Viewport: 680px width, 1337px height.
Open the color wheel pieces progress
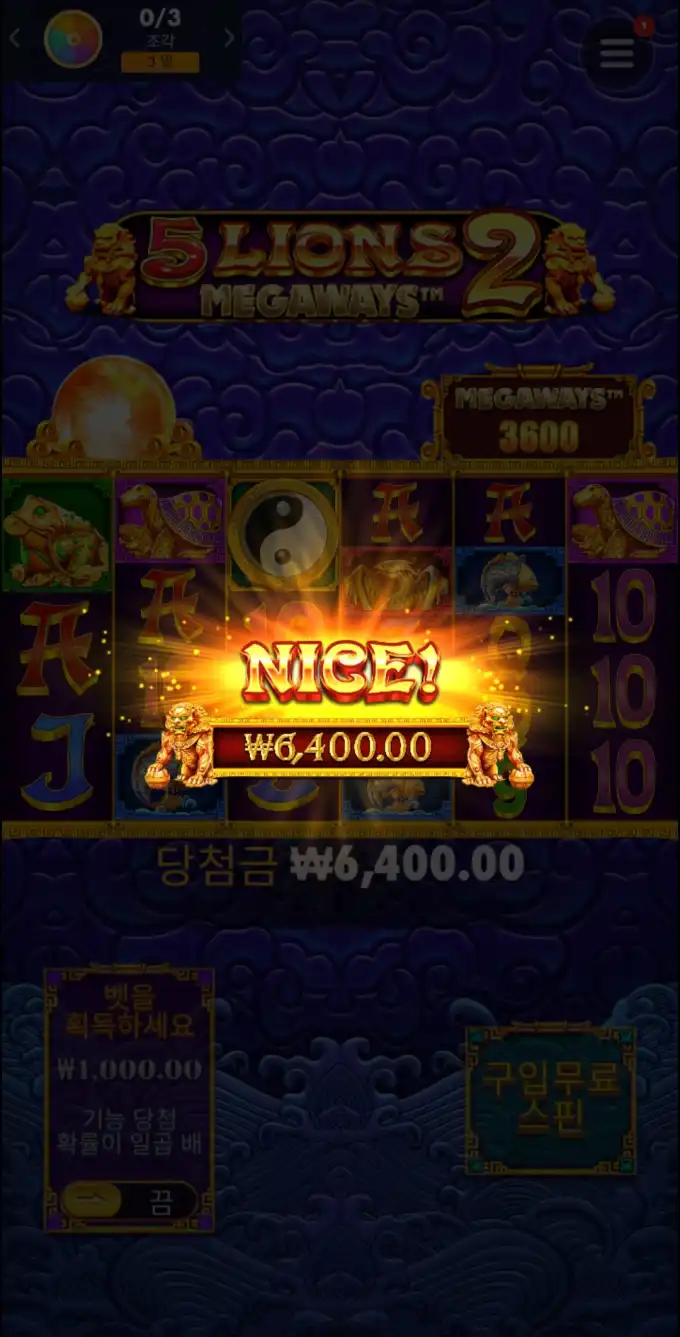73,39
